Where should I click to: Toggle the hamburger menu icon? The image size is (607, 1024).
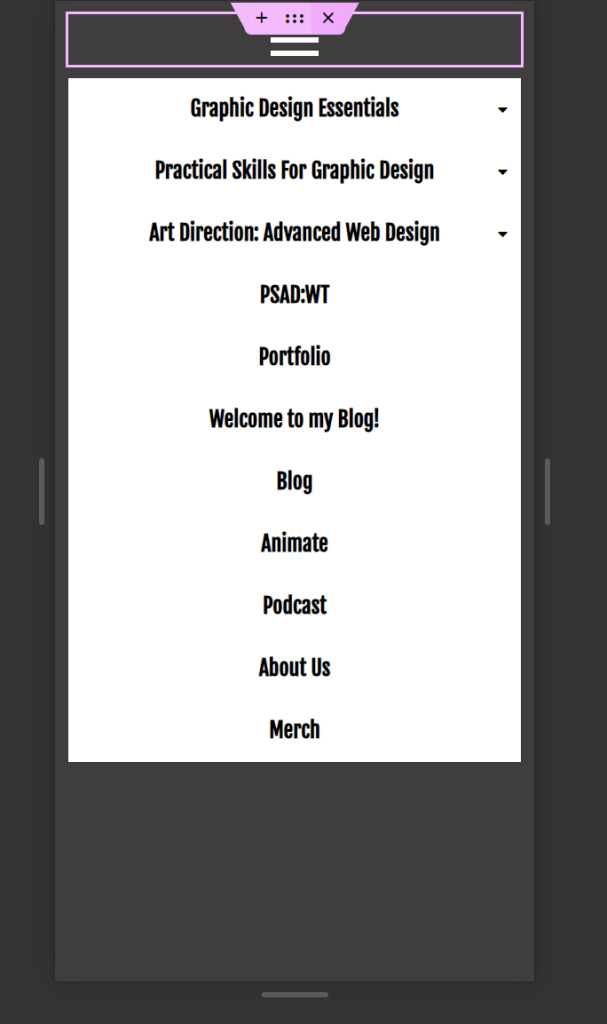pos(294,46)
